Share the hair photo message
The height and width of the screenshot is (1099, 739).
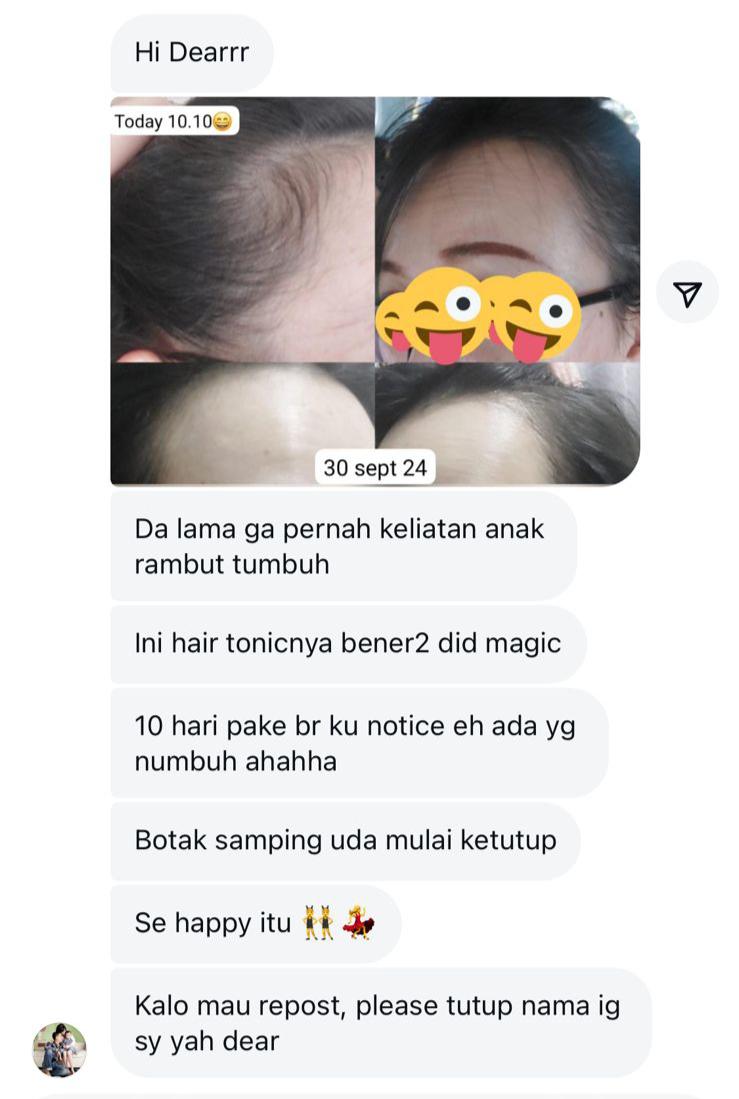[687, 292]
